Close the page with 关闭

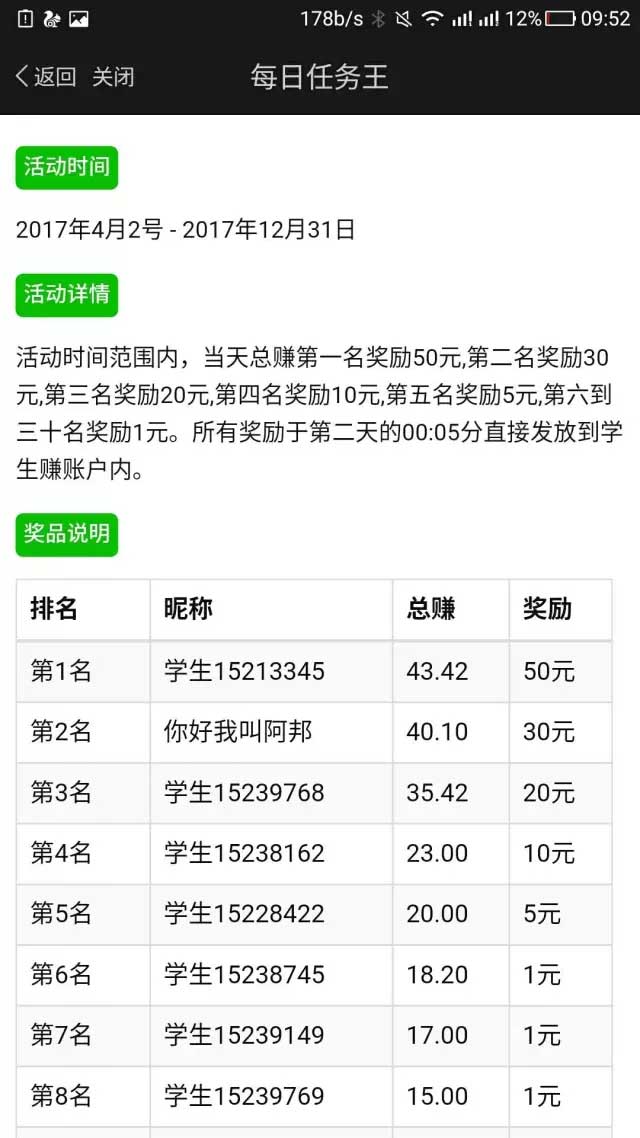113,77
